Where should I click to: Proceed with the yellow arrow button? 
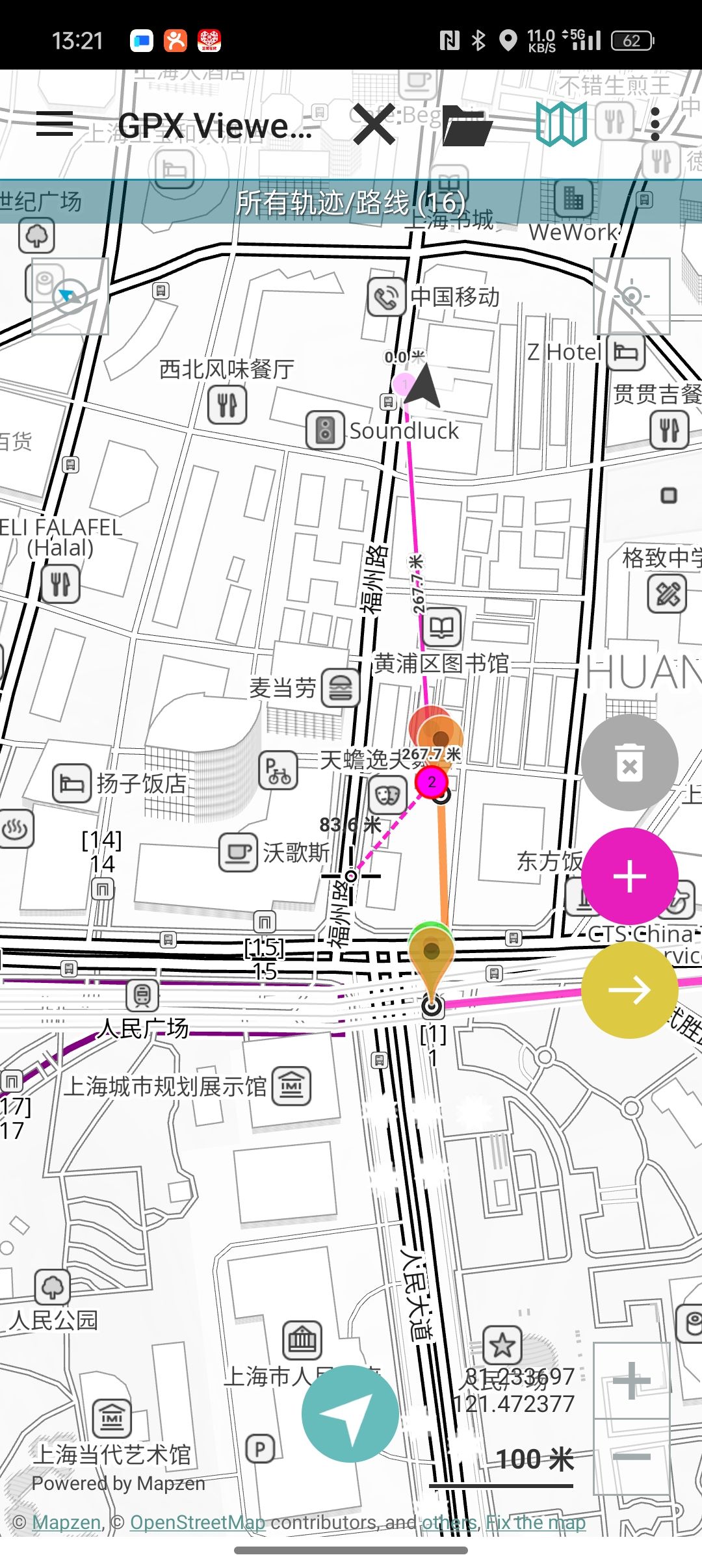pyautogui.click(x=629, y=989)
